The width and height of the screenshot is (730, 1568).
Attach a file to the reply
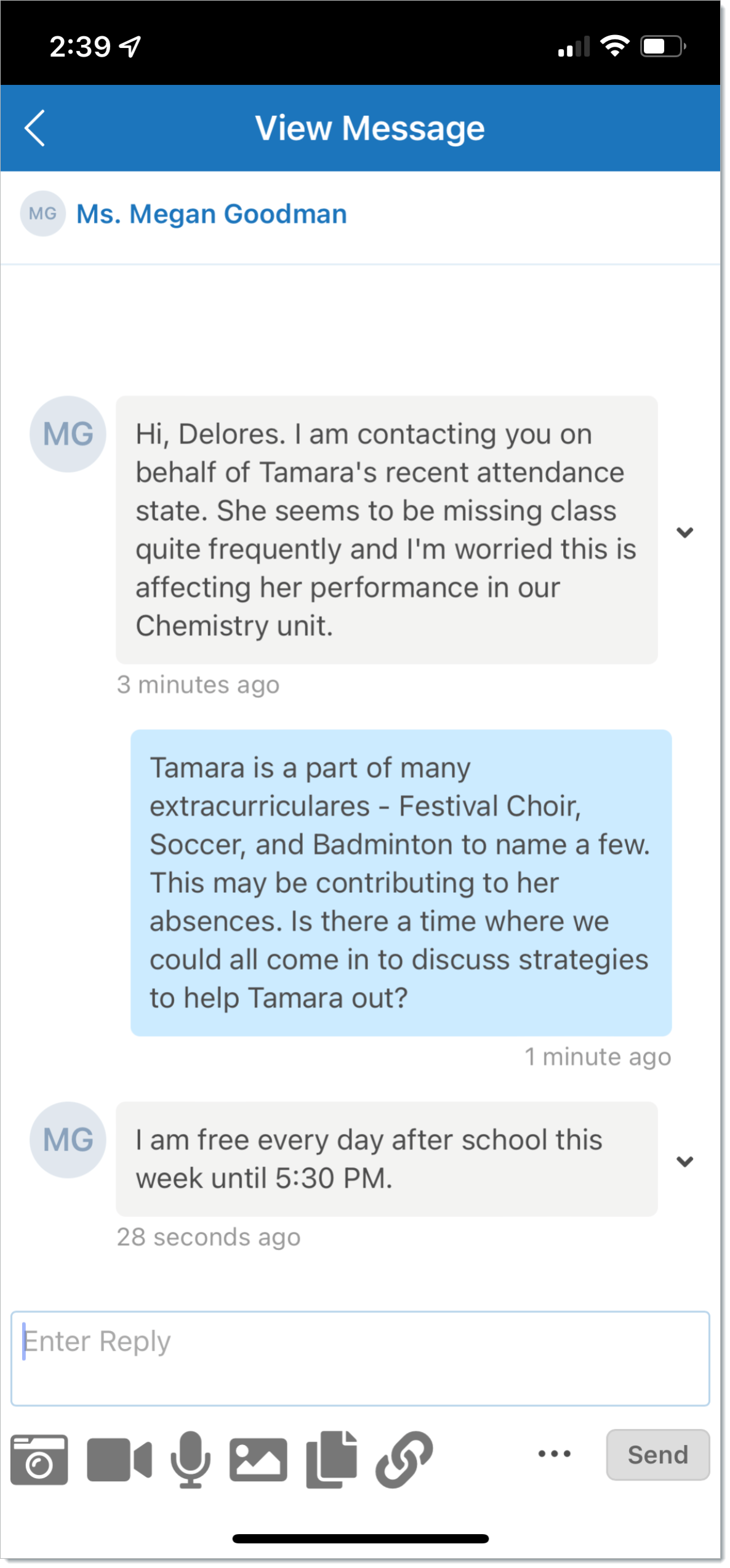(332, 1460)
